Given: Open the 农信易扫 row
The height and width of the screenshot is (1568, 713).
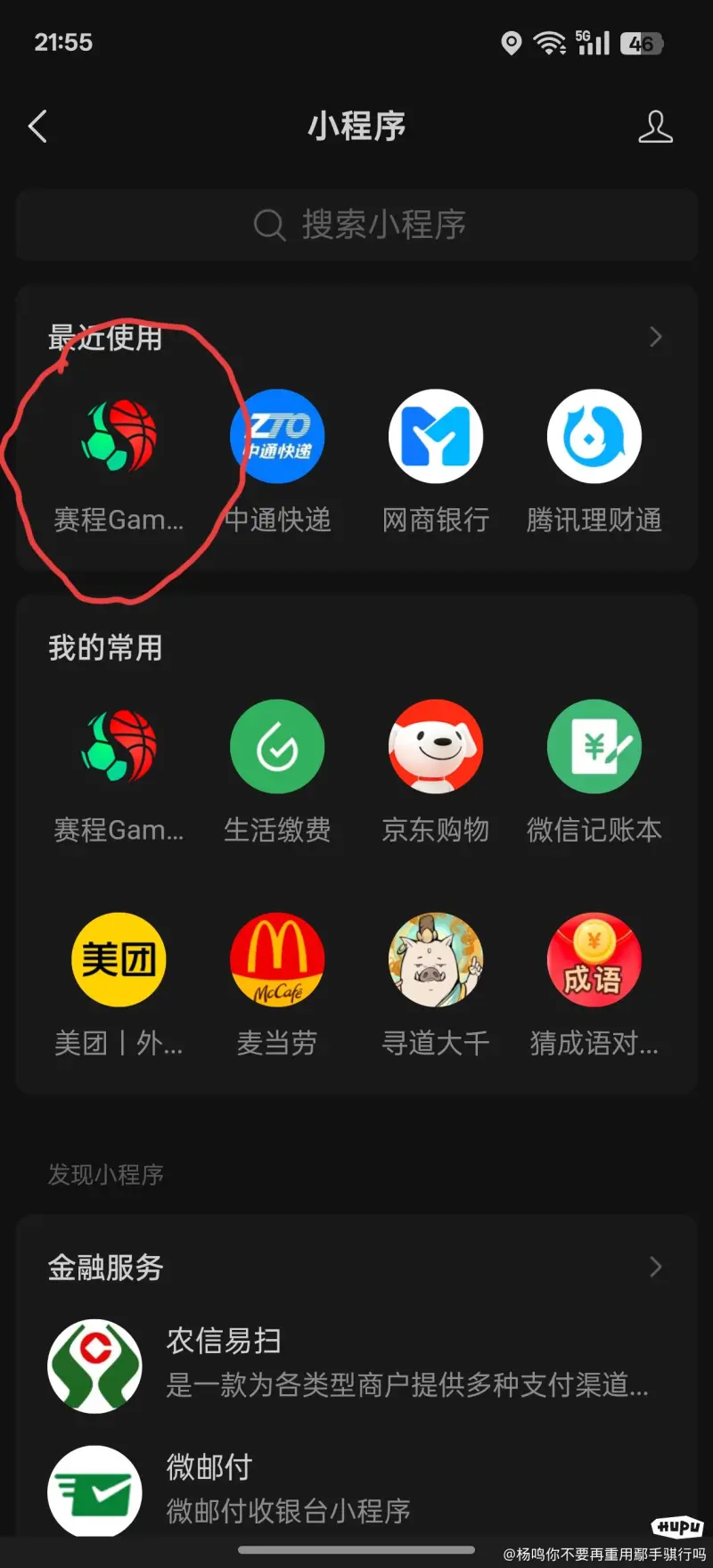Looking at the screenshot, I should pos(356,1364).
